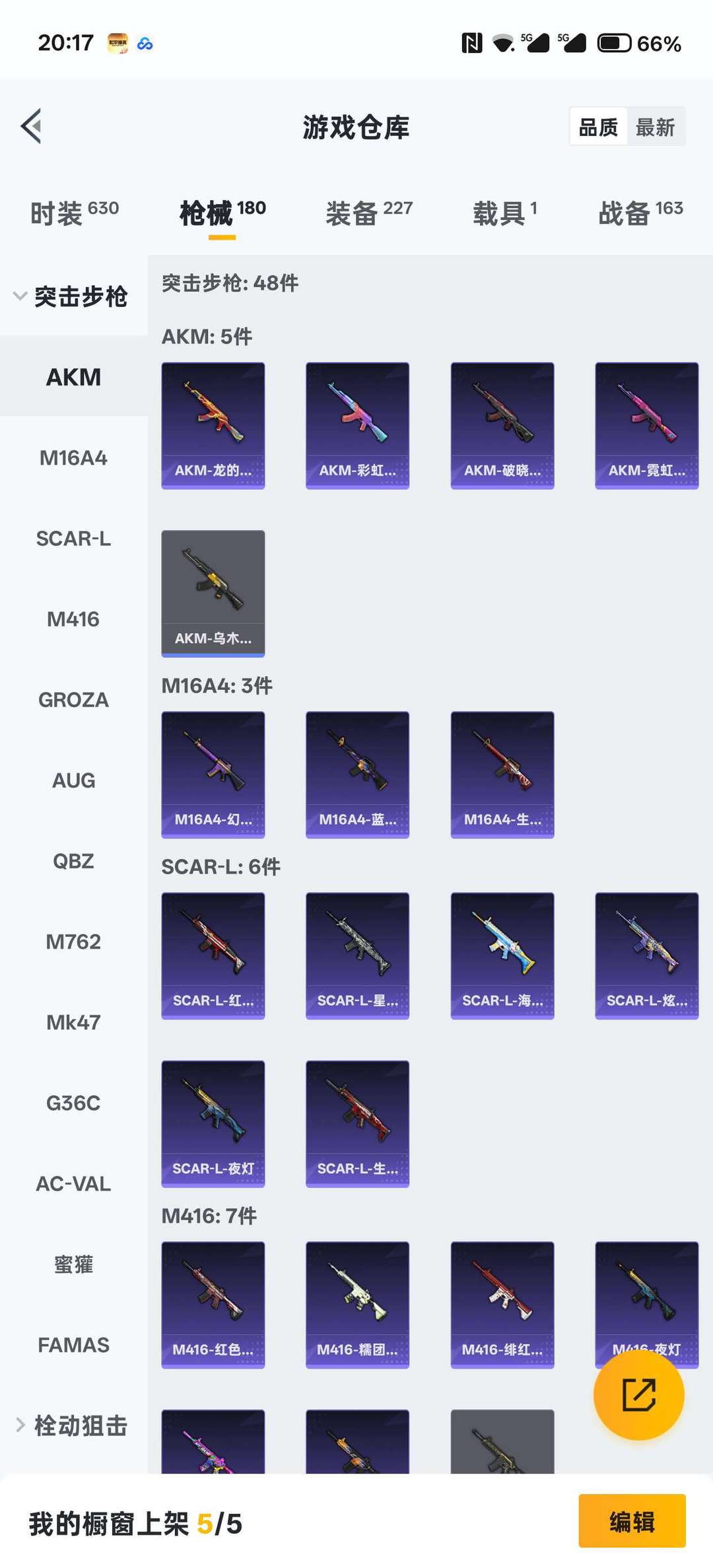Open the AKM-龙的 skin tile
Screen dimensions: 713x1568
(x=213, y=426)
